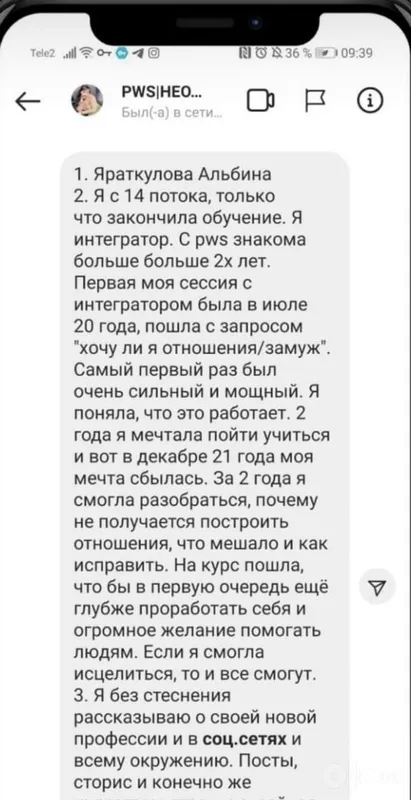
Task: Open the PWS|НЕО... chat title
Action: coord(162,92)
